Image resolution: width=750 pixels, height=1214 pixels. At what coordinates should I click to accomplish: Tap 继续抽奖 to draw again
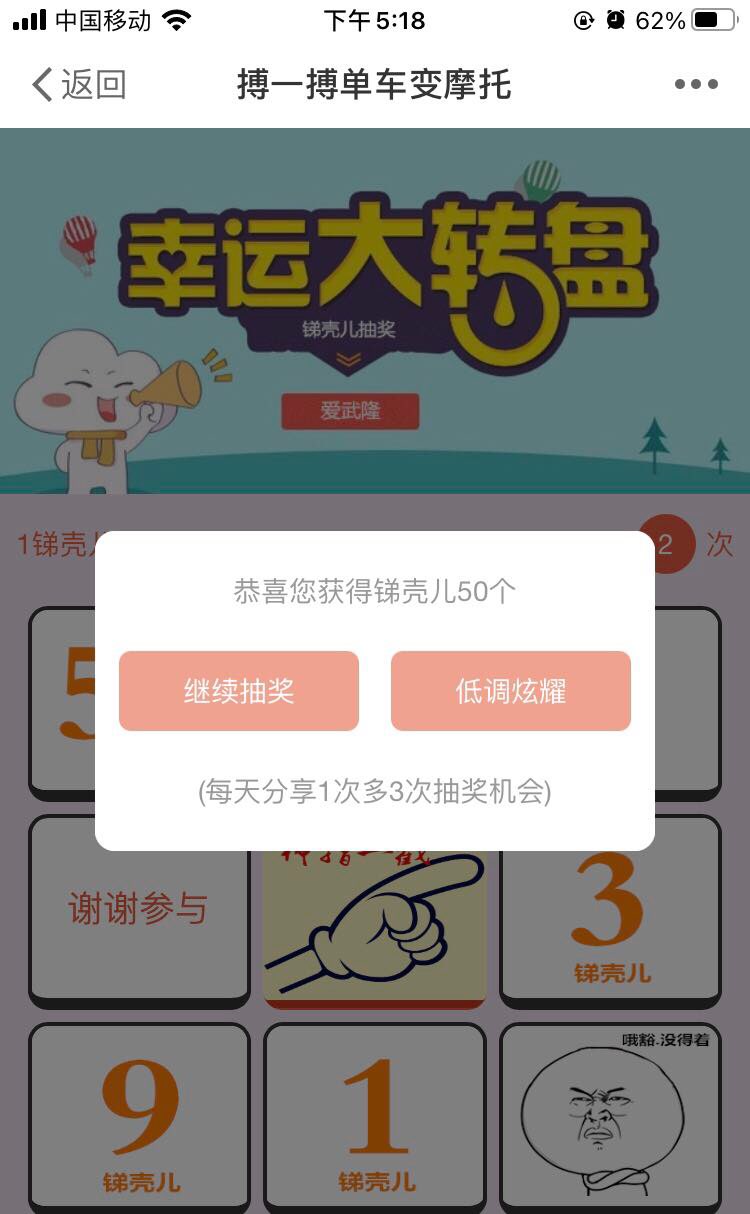point(239,691)
